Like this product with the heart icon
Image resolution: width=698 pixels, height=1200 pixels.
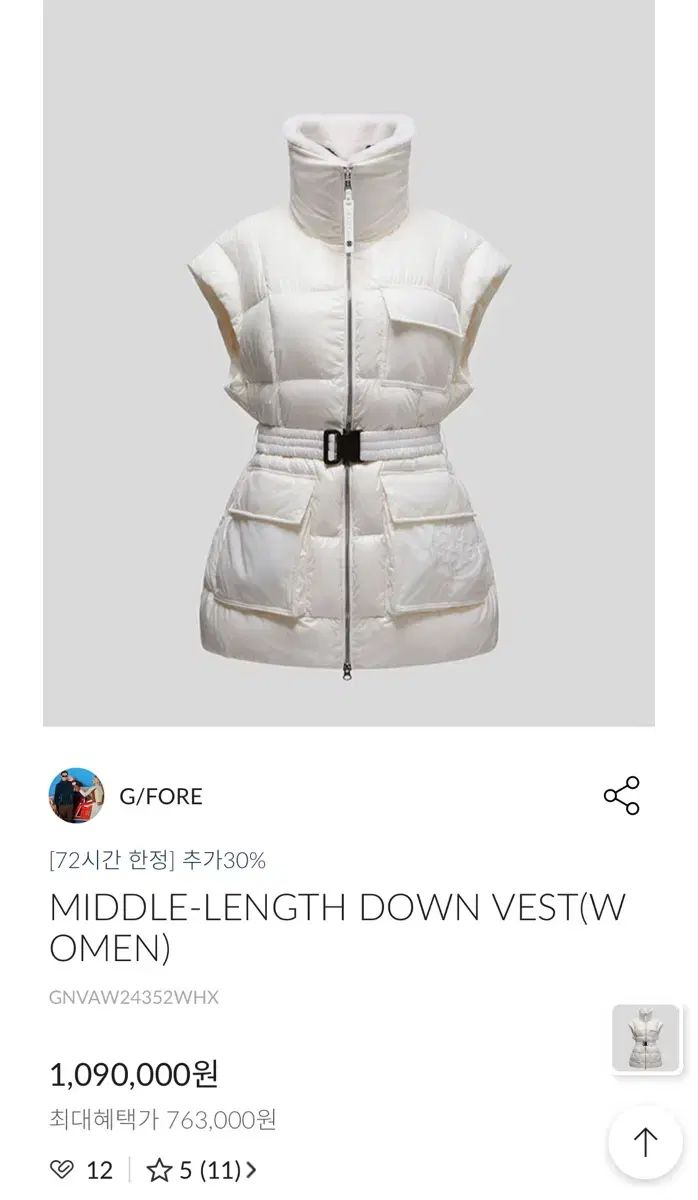click(x=63, y=1170)
